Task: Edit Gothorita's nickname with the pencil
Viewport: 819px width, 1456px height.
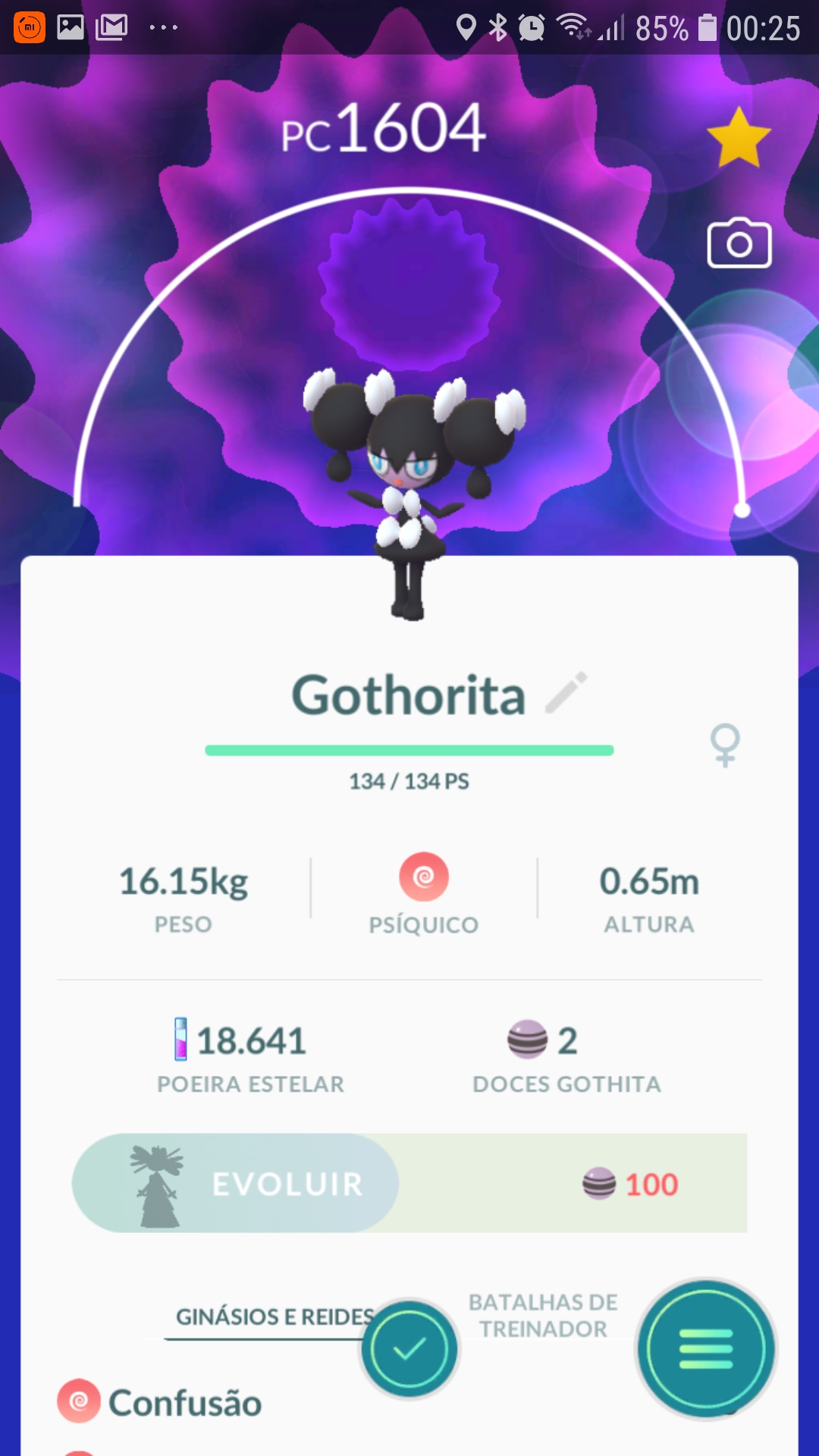Action: tap(566, 692)
